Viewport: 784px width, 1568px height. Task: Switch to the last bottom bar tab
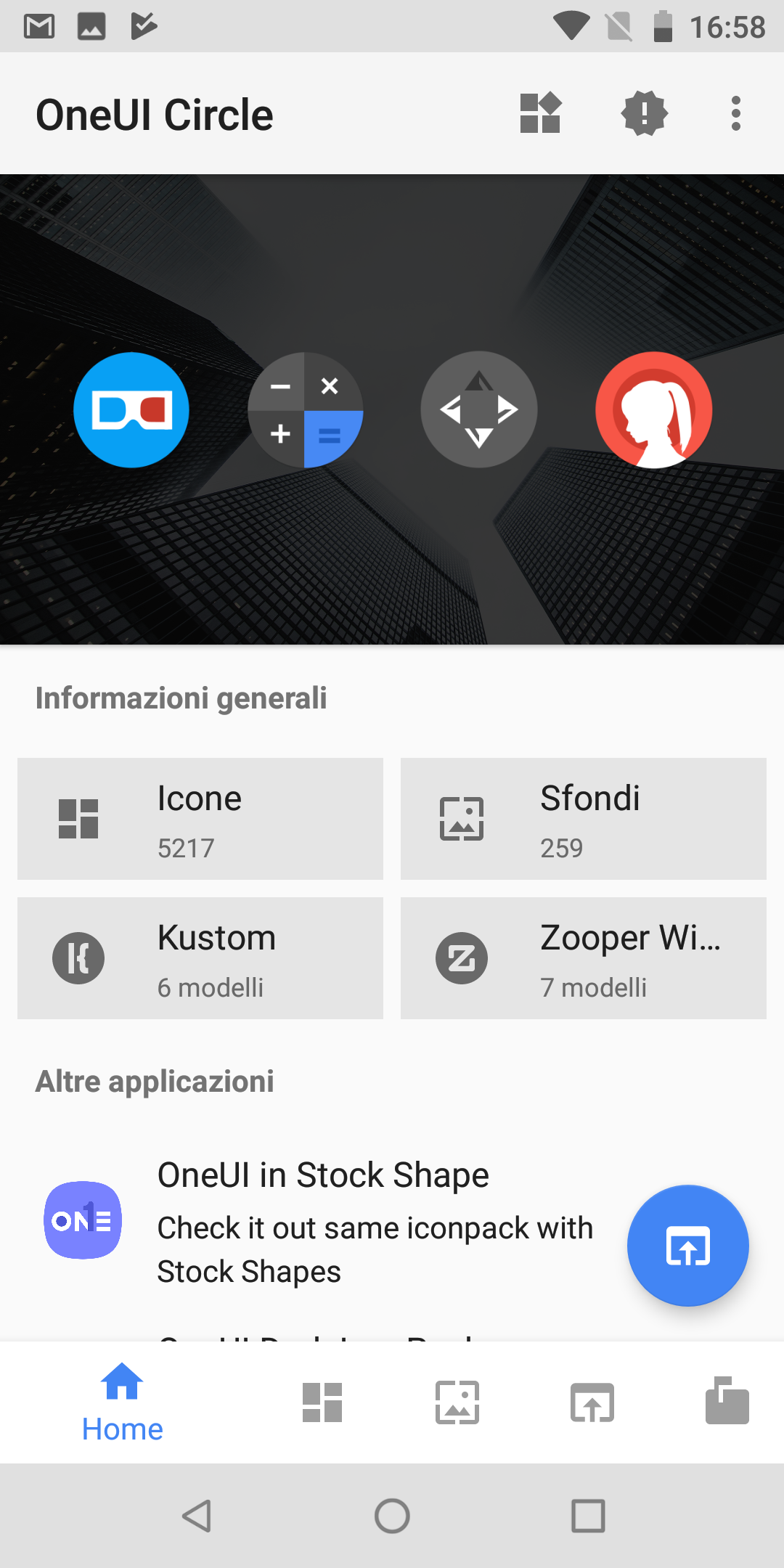[727, 1401]
